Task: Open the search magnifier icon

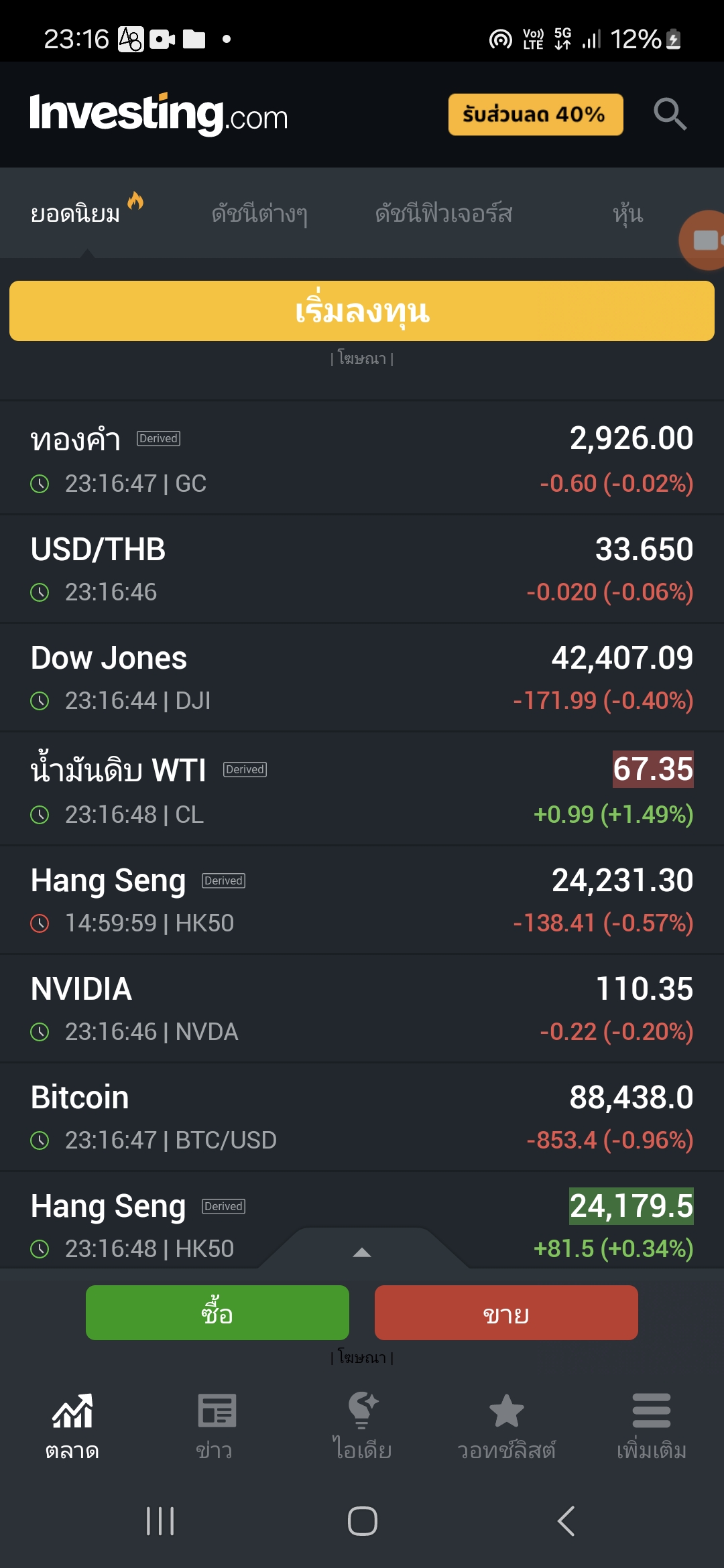Action: 670,115
